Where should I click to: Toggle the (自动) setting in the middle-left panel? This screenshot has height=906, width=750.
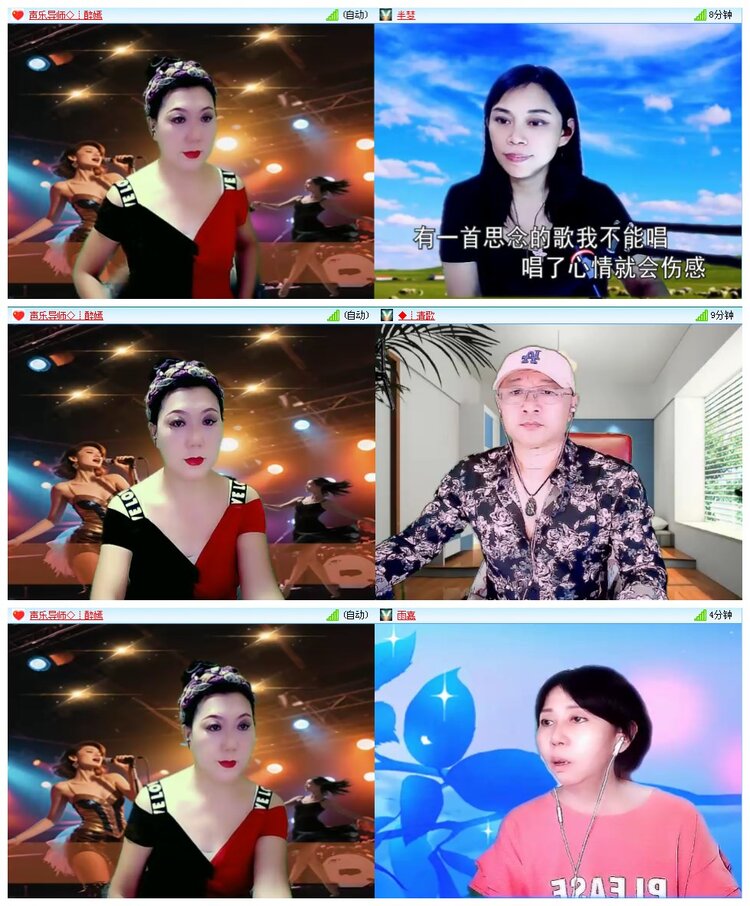(x=355, y=313)
